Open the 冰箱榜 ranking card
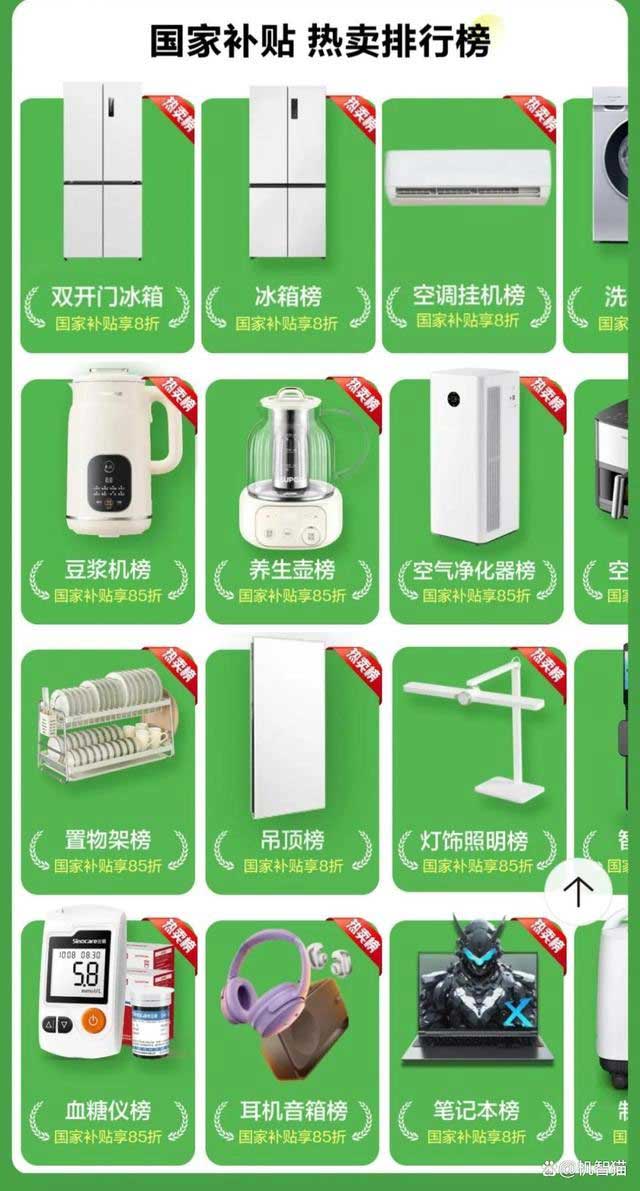The height and width of the screenshot is (1191, 640). tap(288, 225)
